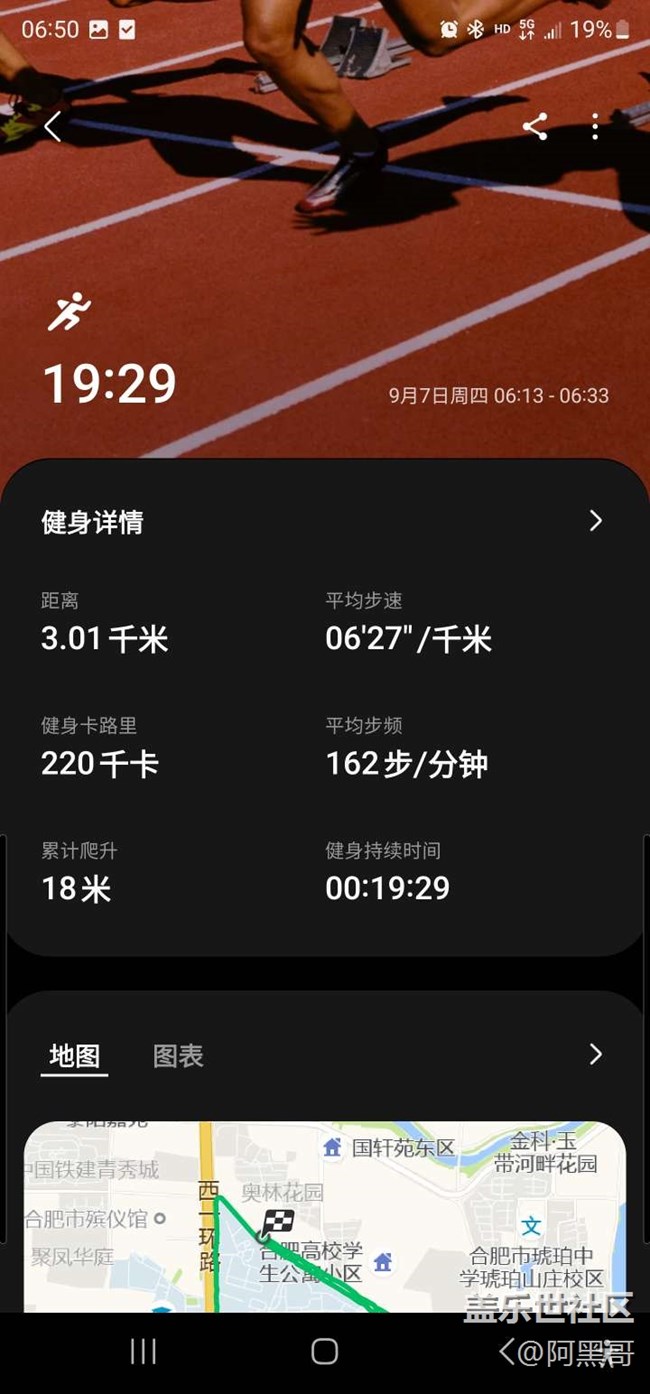This screenshot has width=650, height=1394.
Task: Go back using the top-left arrow
Action: (53, 127)
